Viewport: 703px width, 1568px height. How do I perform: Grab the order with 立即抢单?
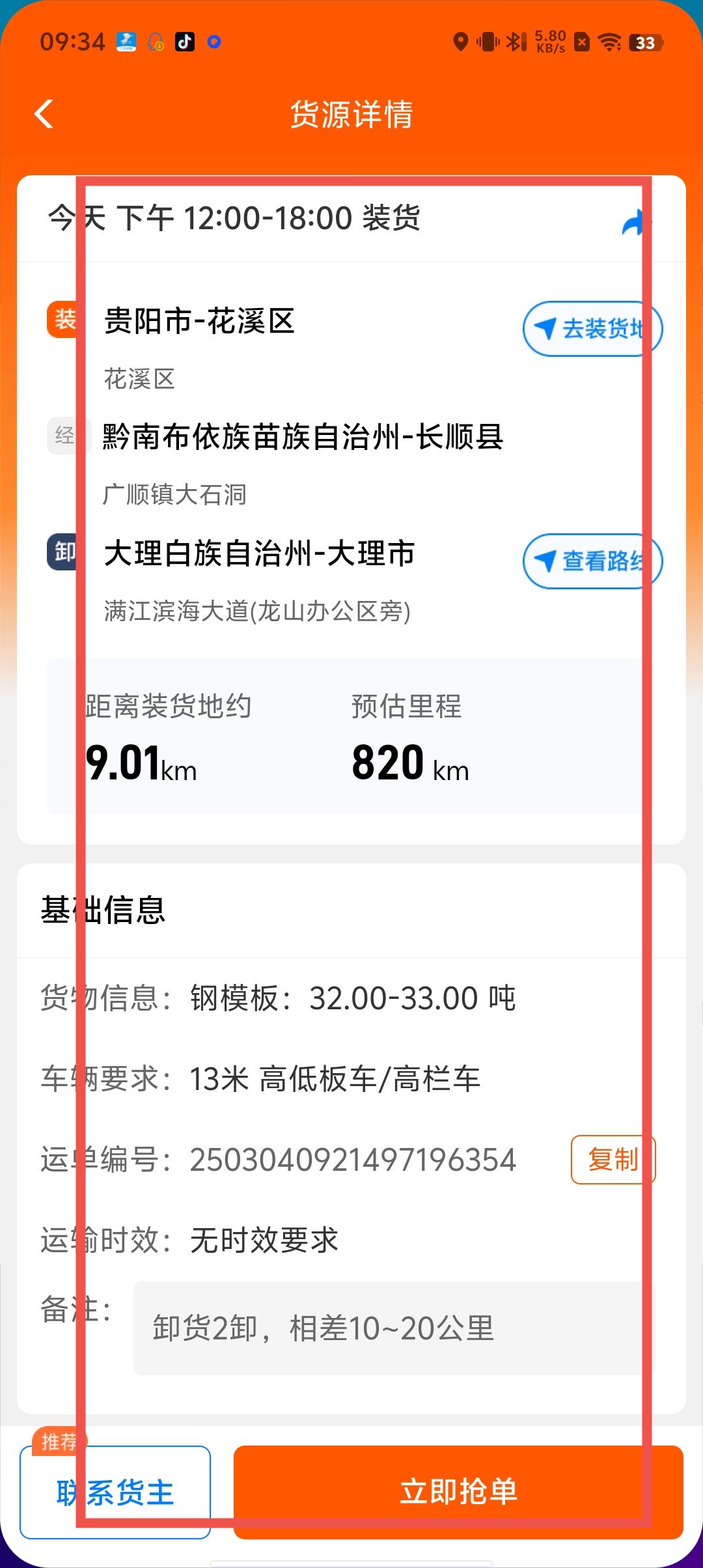458,1492
